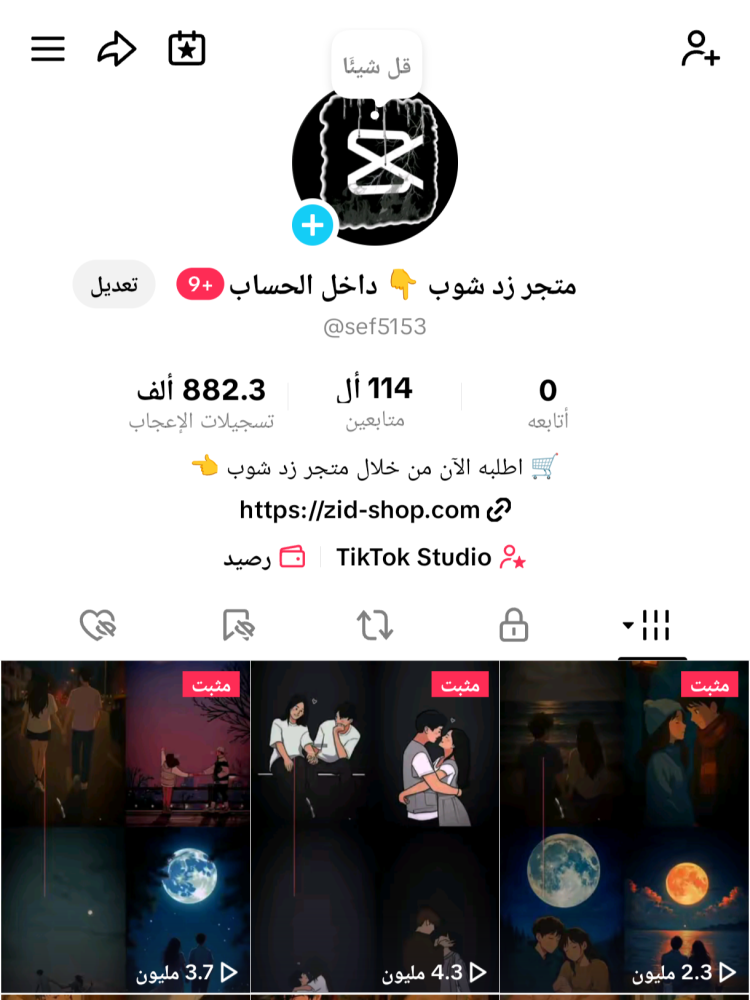750x1000 pixels.
Task: Open pinned video with 4.3 مليون views
Action: (375, 825)
